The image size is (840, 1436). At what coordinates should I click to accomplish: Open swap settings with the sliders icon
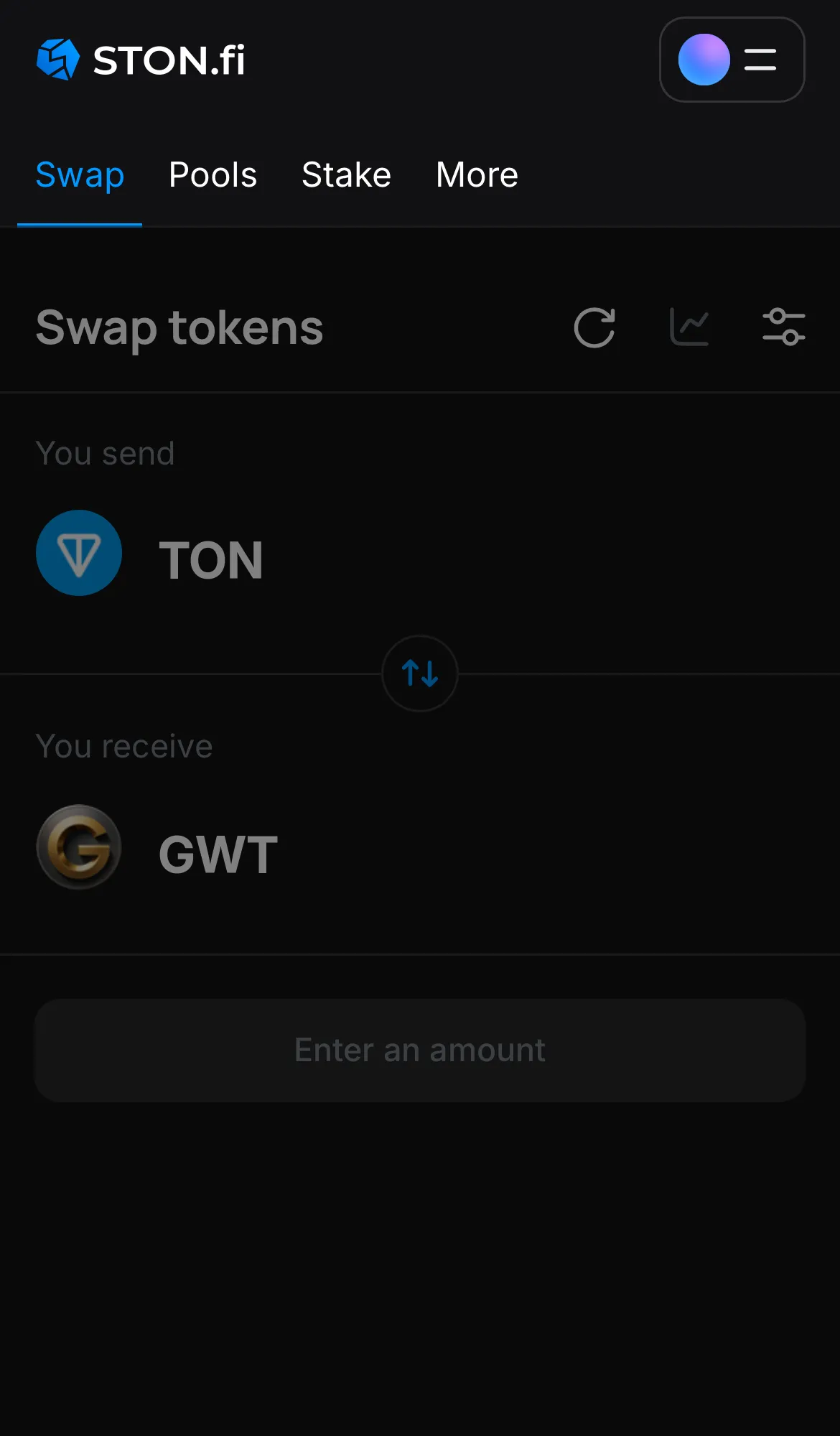pos(783,327)
